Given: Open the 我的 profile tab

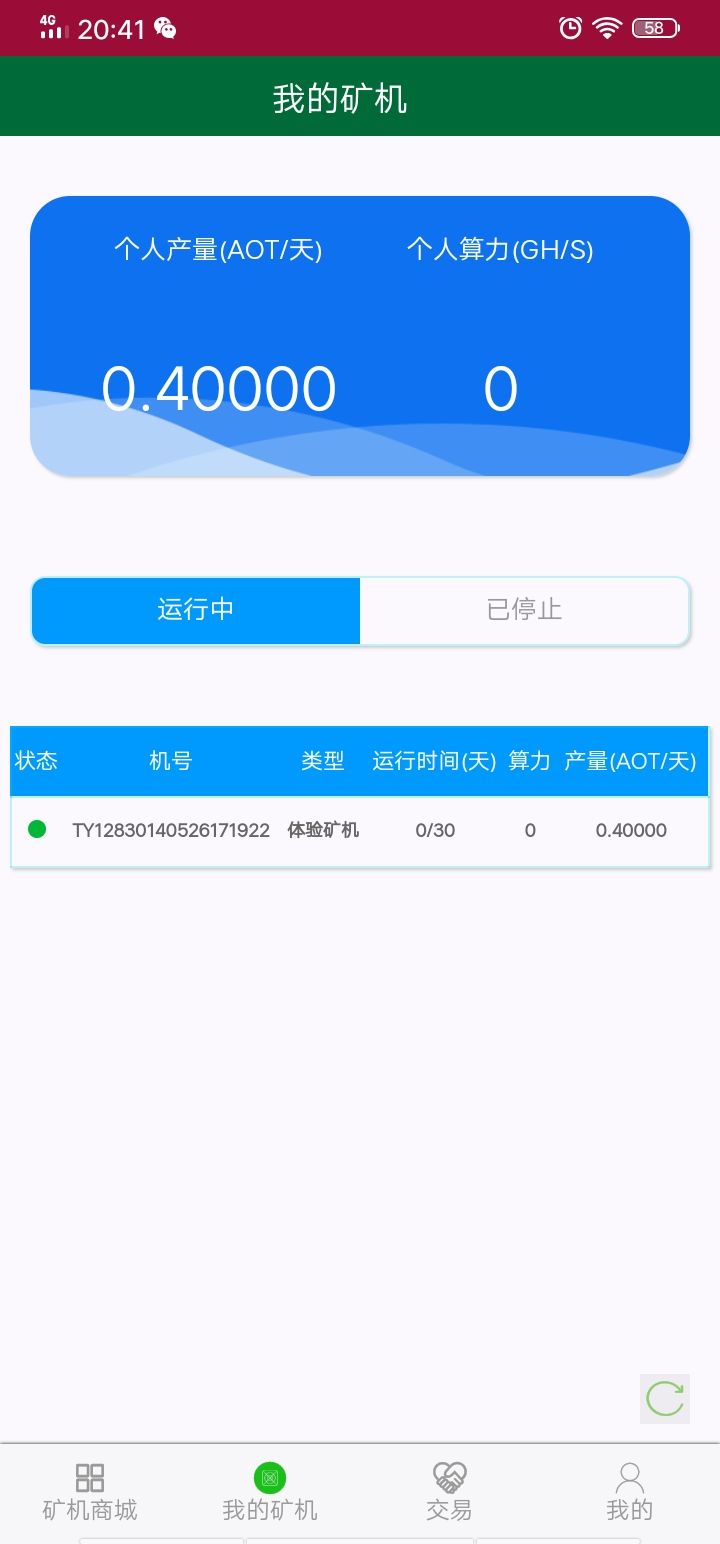Looking at the screenshot, I should pos(629,1492).
